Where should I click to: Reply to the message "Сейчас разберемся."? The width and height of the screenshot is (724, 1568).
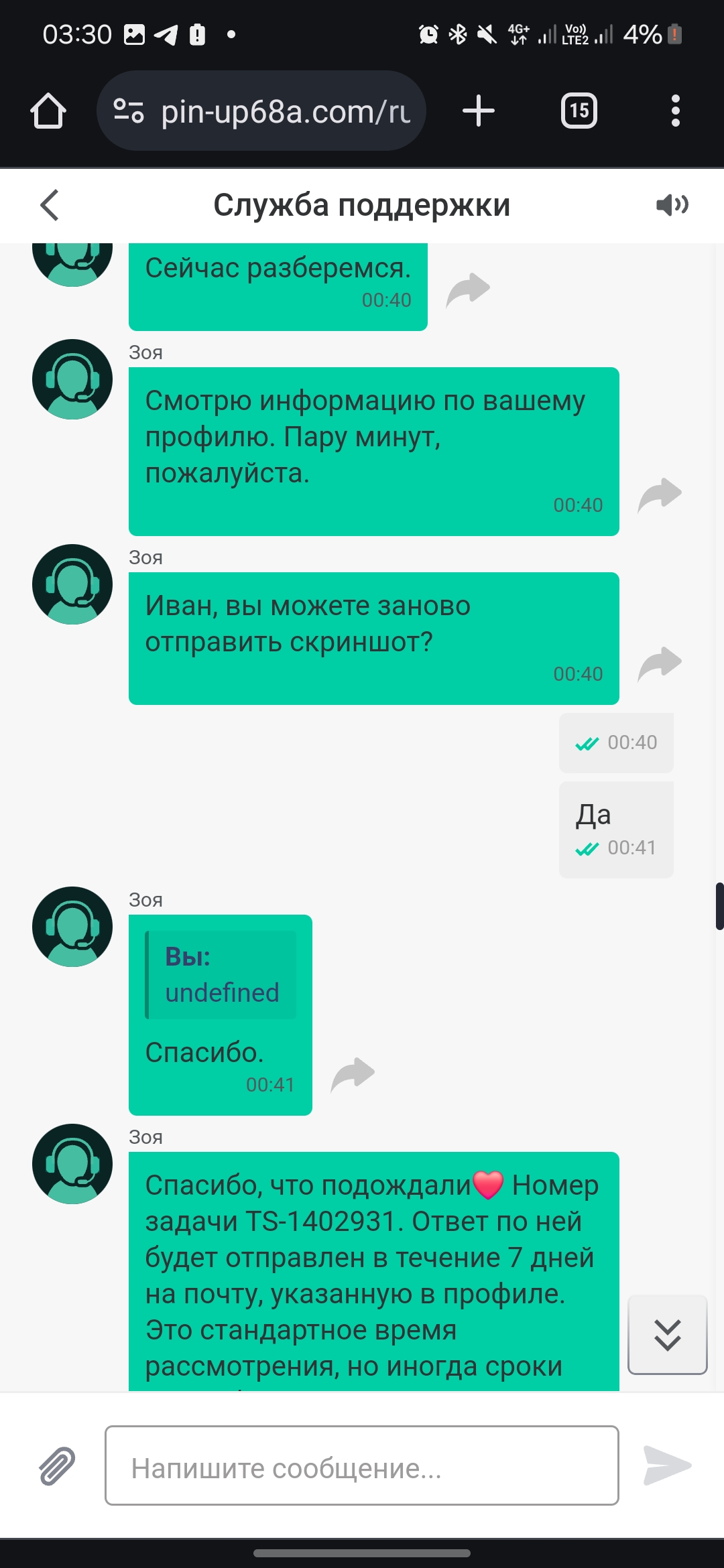coord(468,290)
